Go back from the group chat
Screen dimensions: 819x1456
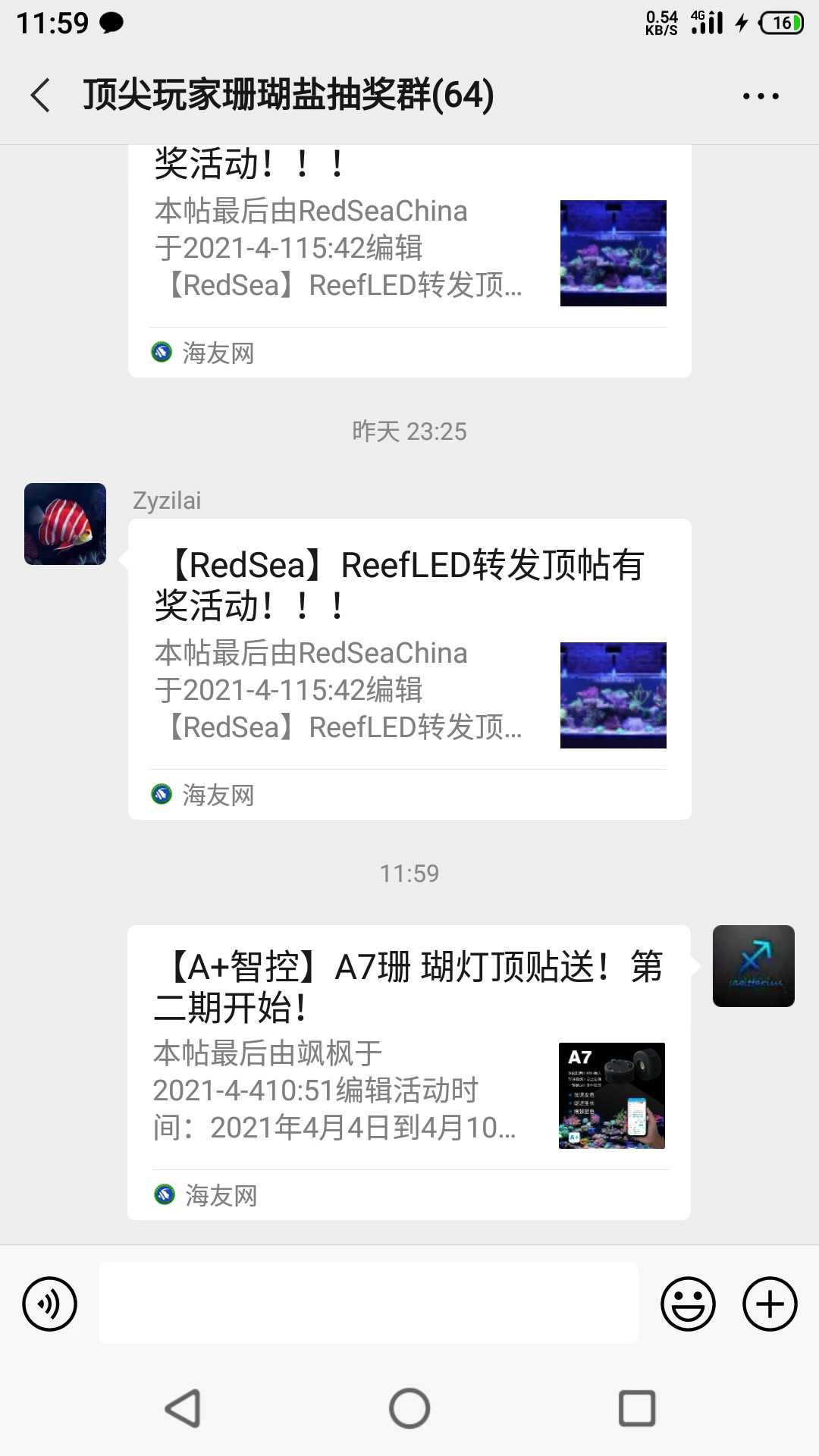[x=41, y=96]
